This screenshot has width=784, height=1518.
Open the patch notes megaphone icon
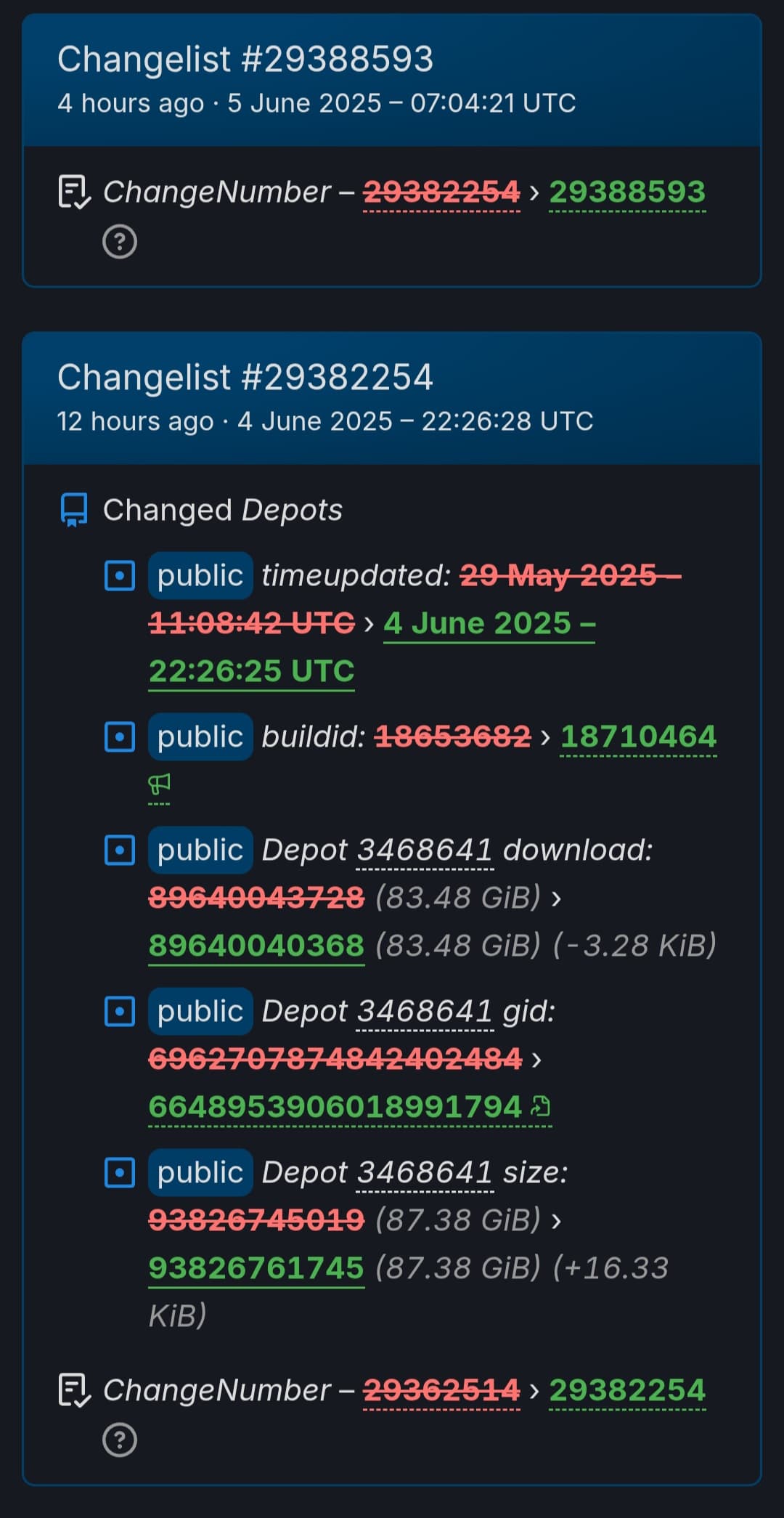point(159,785)
